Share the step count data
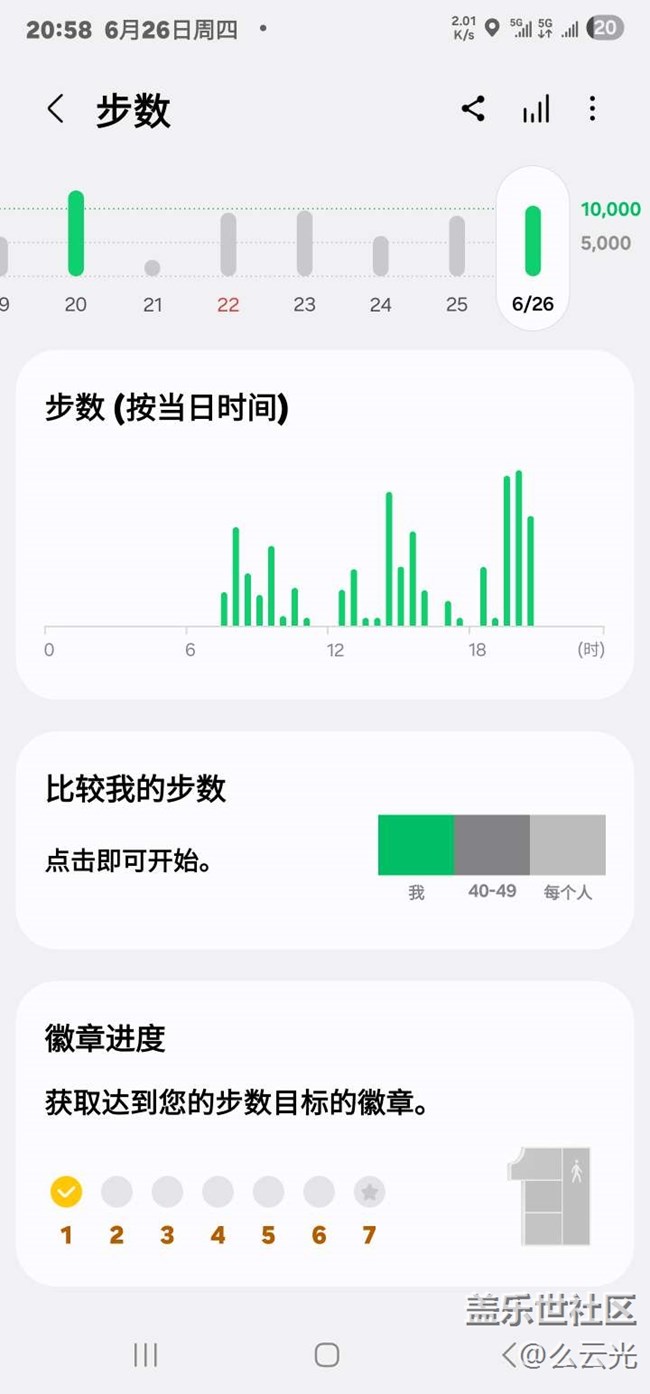Screen dimensions: 650x1394 (473, 109)
